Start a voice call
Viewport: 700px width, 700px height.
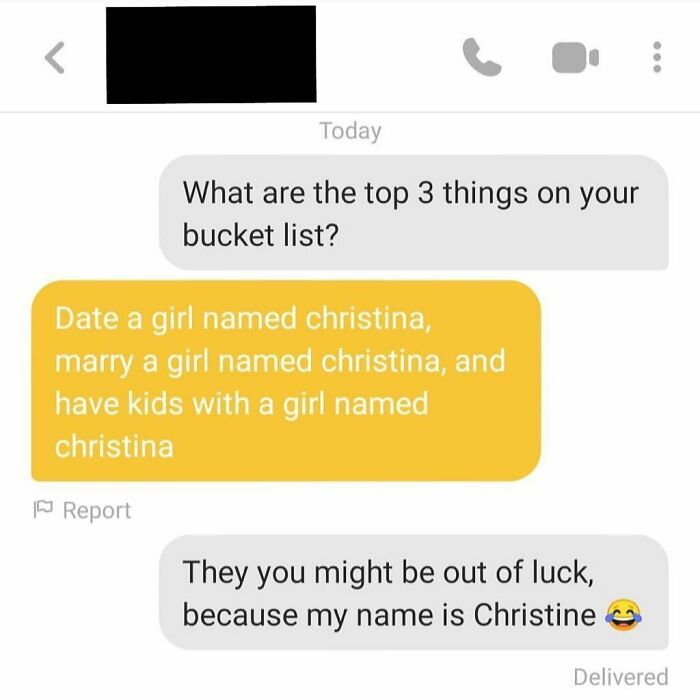(481, 59)
